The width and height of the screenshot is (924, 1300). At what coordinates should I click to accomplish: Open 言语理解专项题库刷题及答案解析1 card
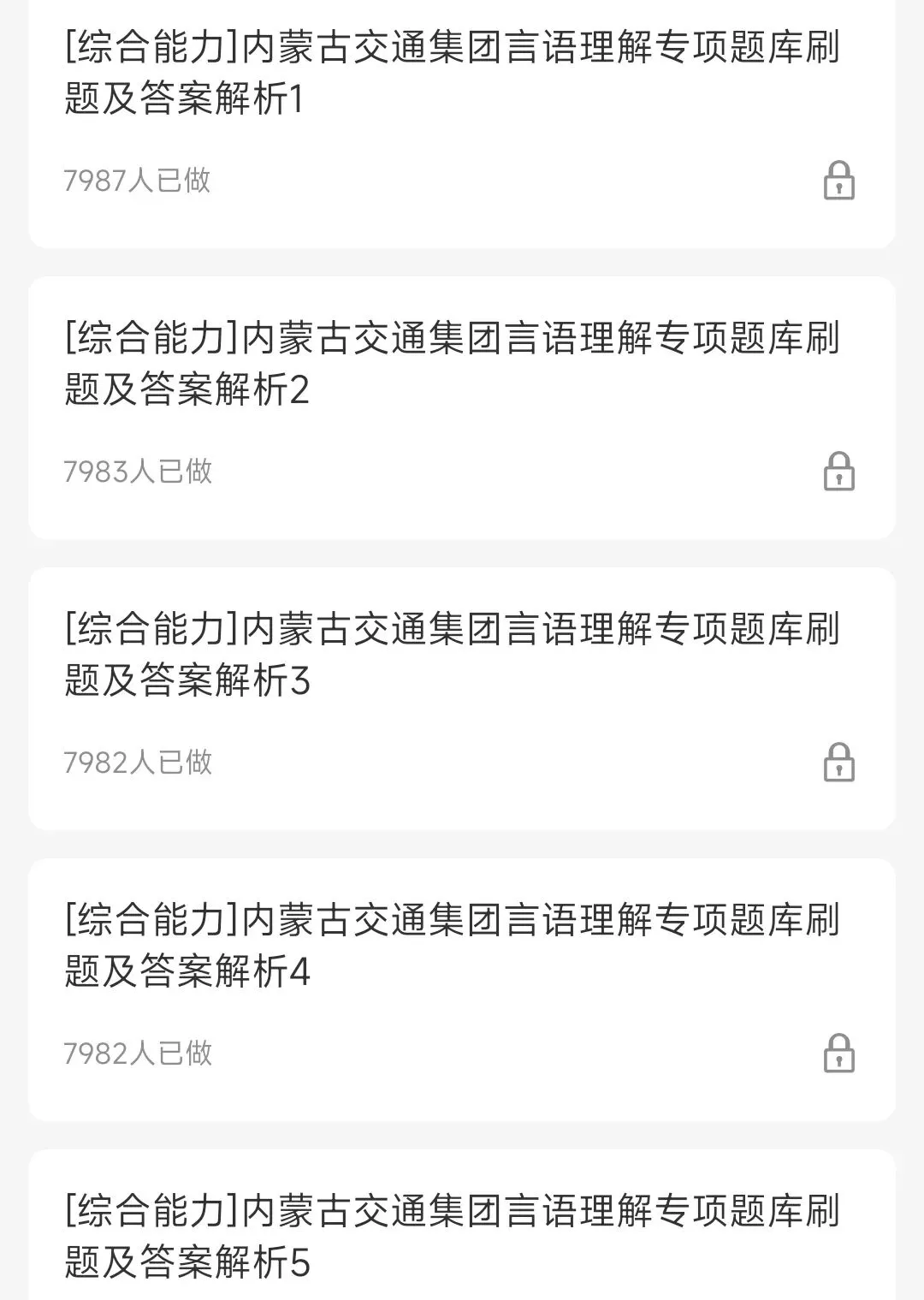452,73
